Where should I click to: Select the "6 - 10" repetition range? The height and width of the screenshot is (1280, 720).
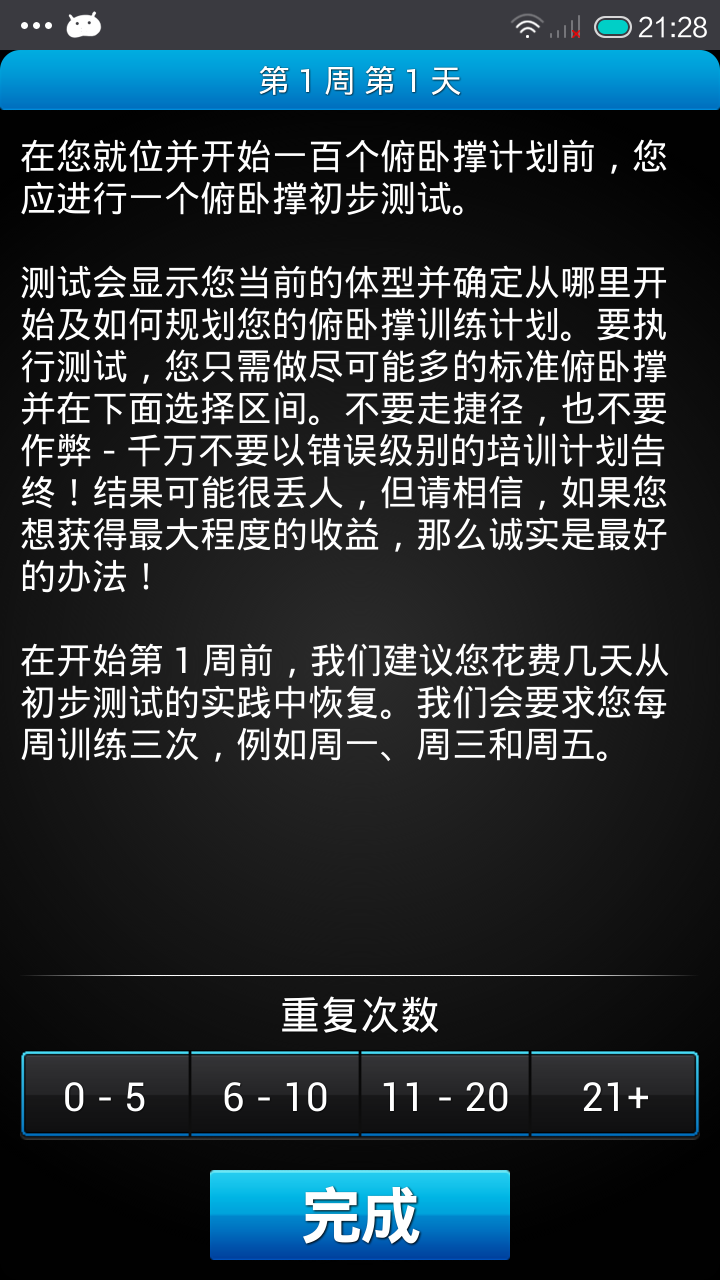[275, 1094]
